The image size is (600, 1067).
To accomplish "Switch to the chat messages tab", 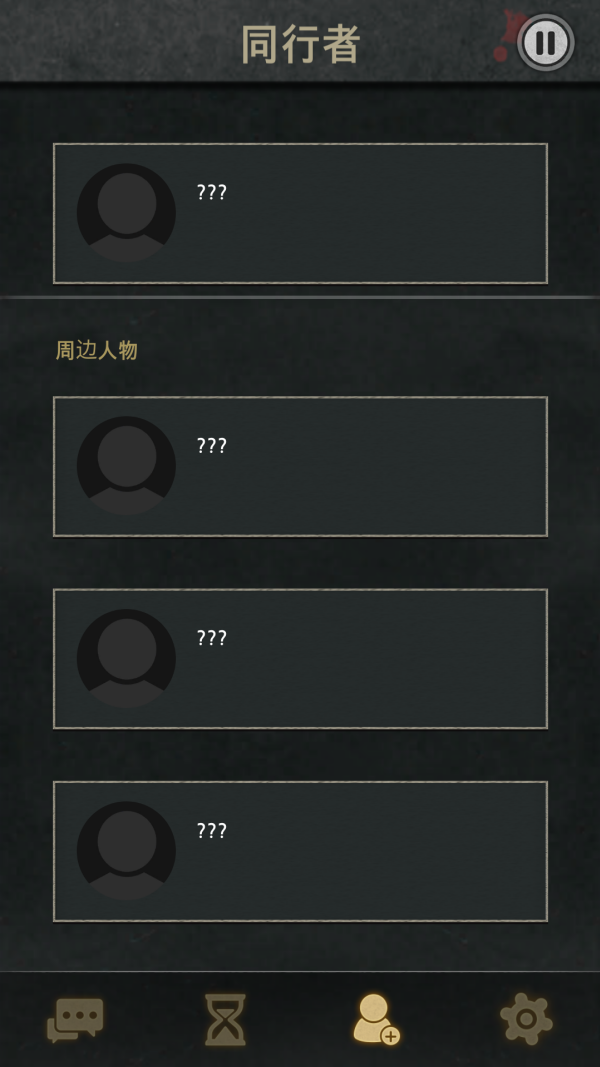I will (75, 1019).
